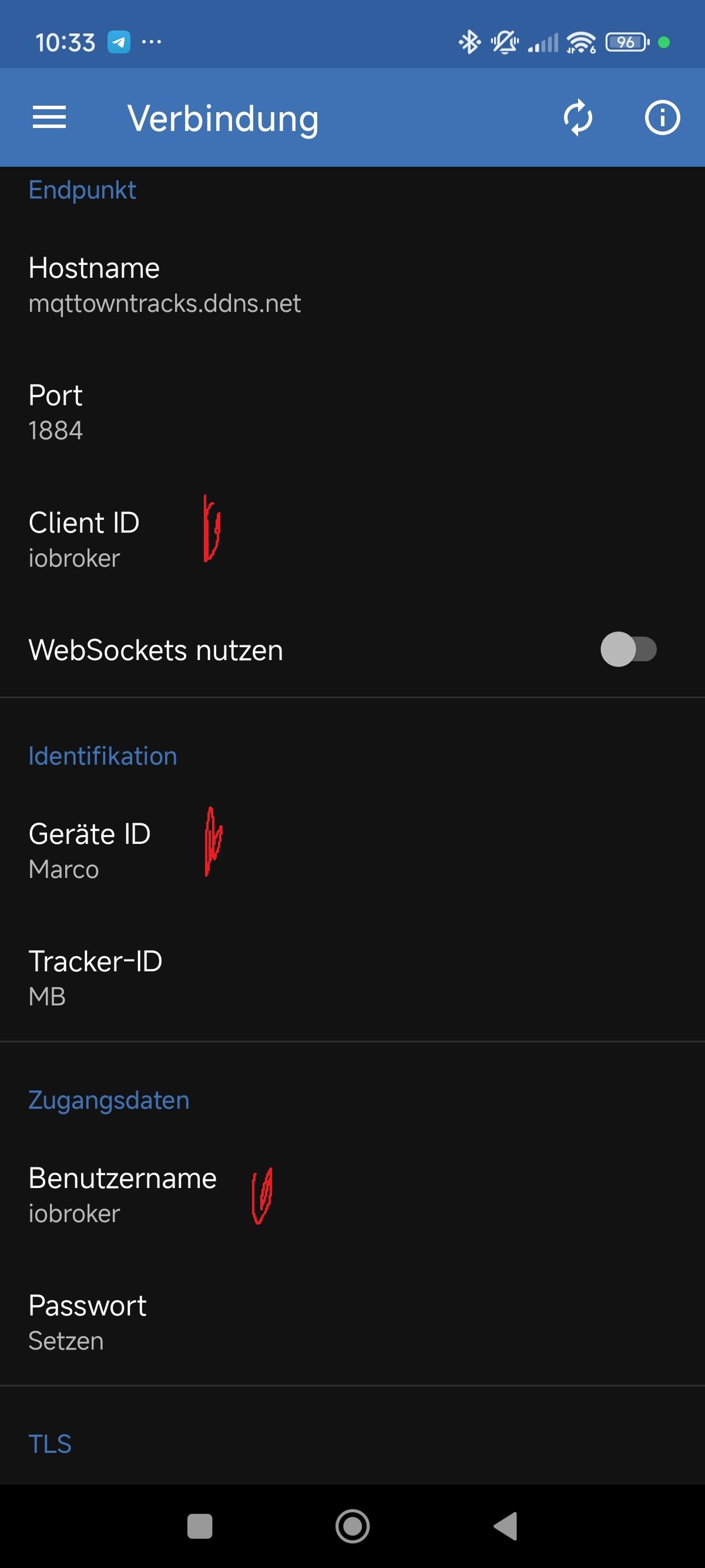Open the connection info icon
The image size is (705, 1568).
pos(662,117)
